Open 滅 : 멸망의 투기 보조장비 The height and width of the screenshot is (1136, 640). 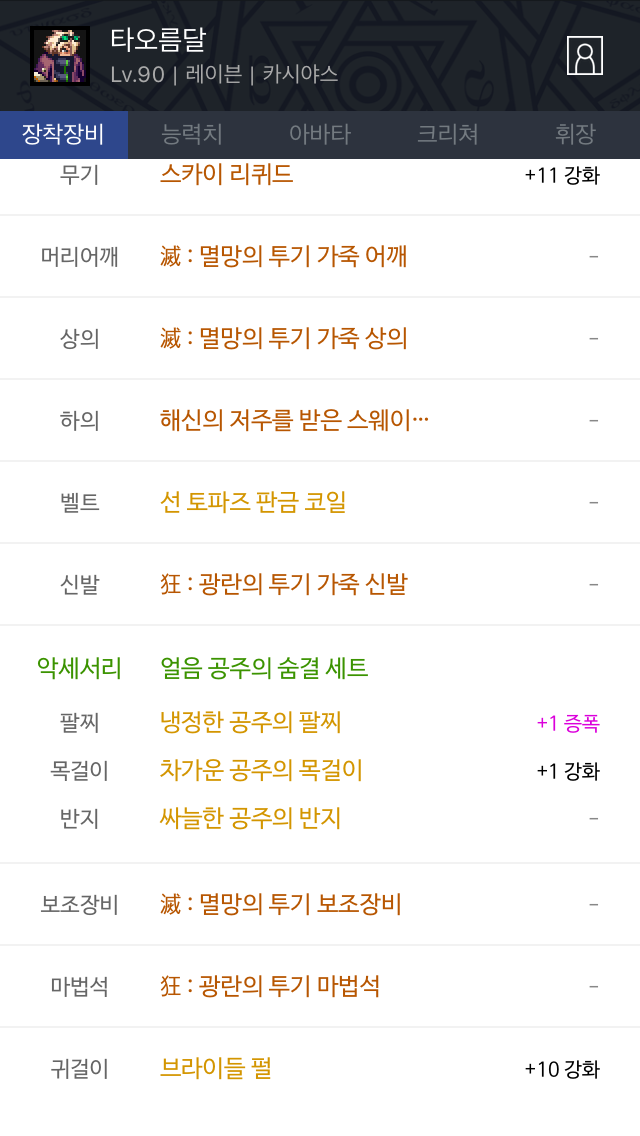(280, 905)
